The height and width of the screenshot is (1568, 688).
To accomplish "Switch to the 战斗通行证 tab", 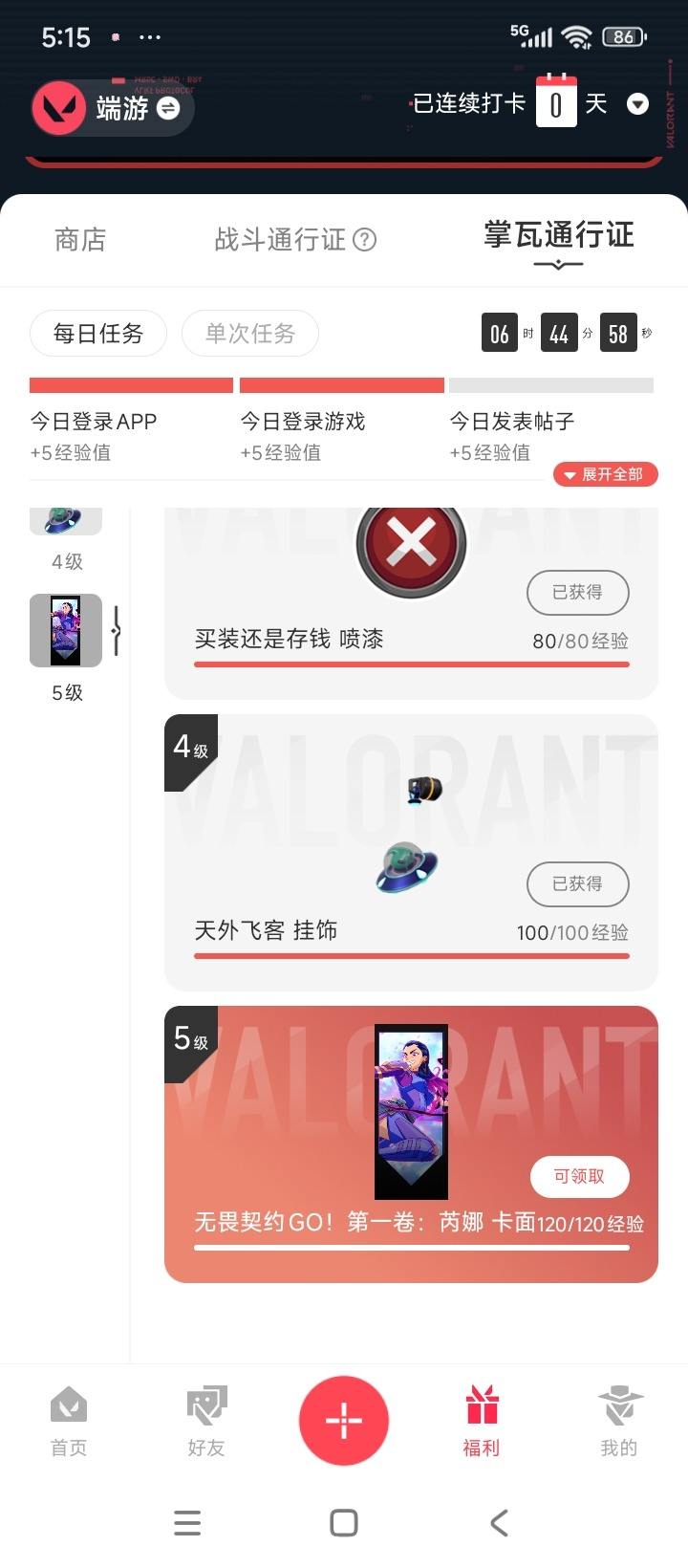I will pos(279,239).
